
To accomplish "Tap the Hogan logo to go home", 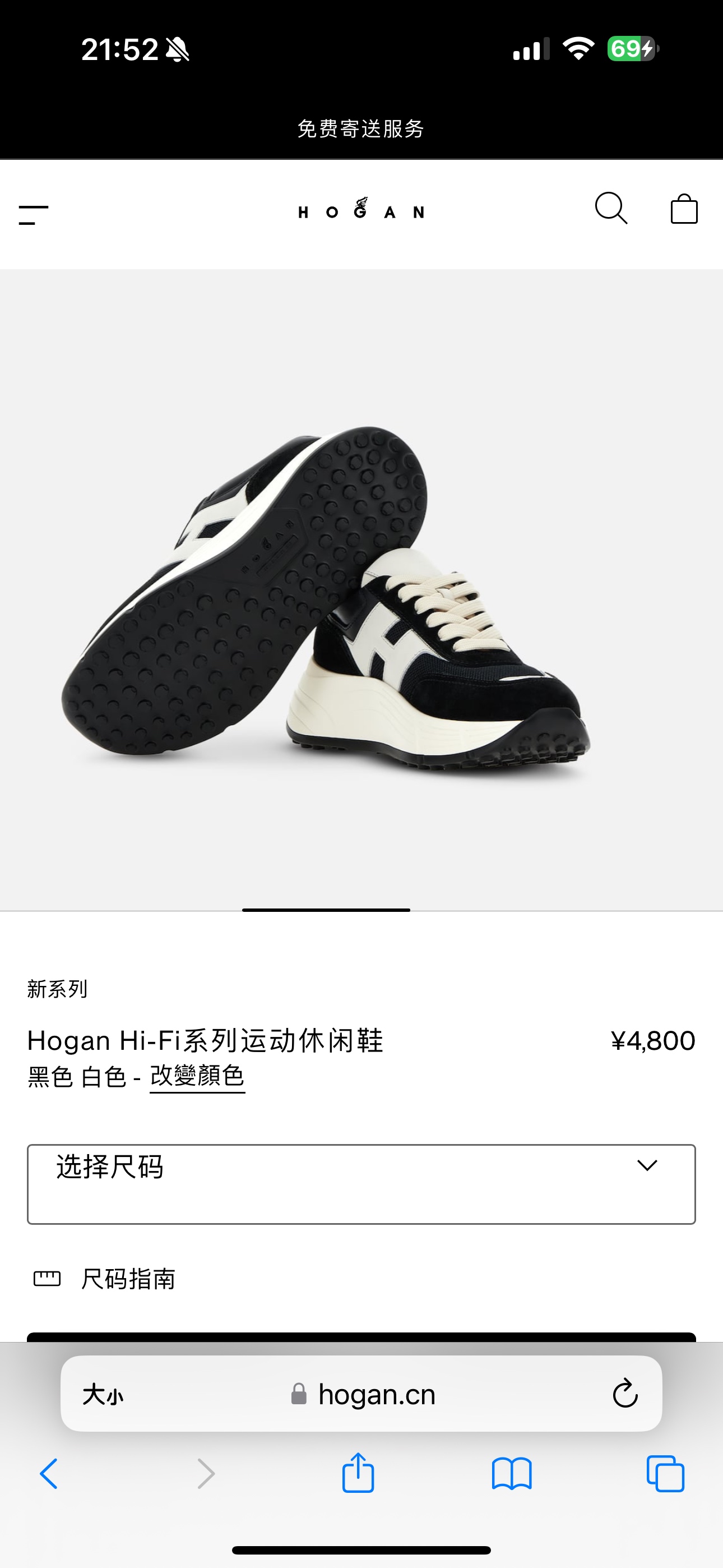I will tap(361, 209).
